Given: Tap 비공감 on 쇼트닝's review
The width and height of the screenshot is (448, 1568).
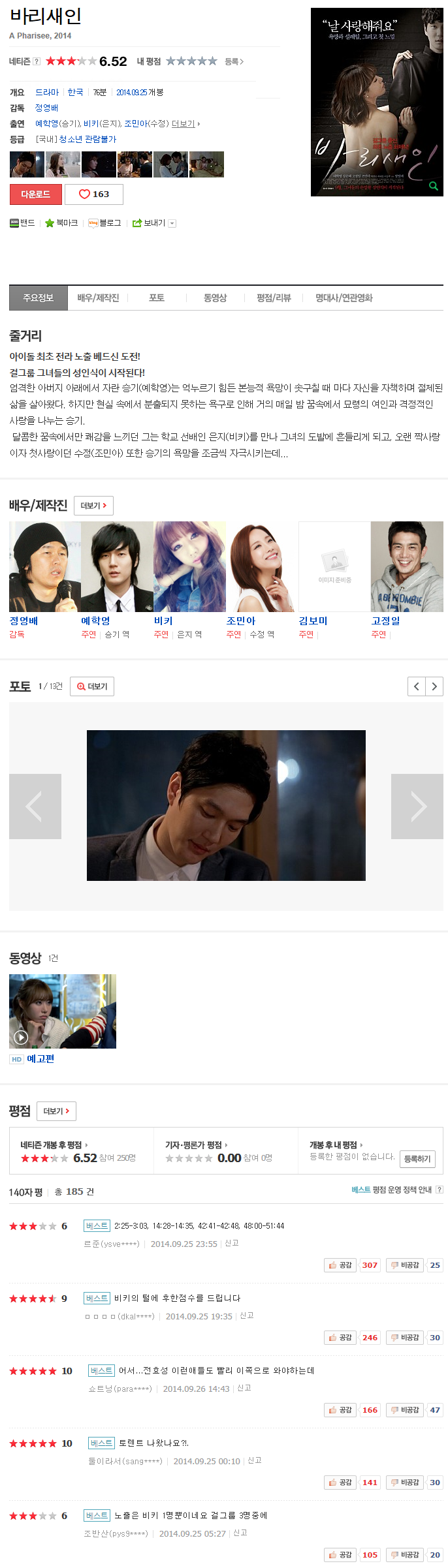Looking at the screenshot, I should click(x=405, y=1410).
